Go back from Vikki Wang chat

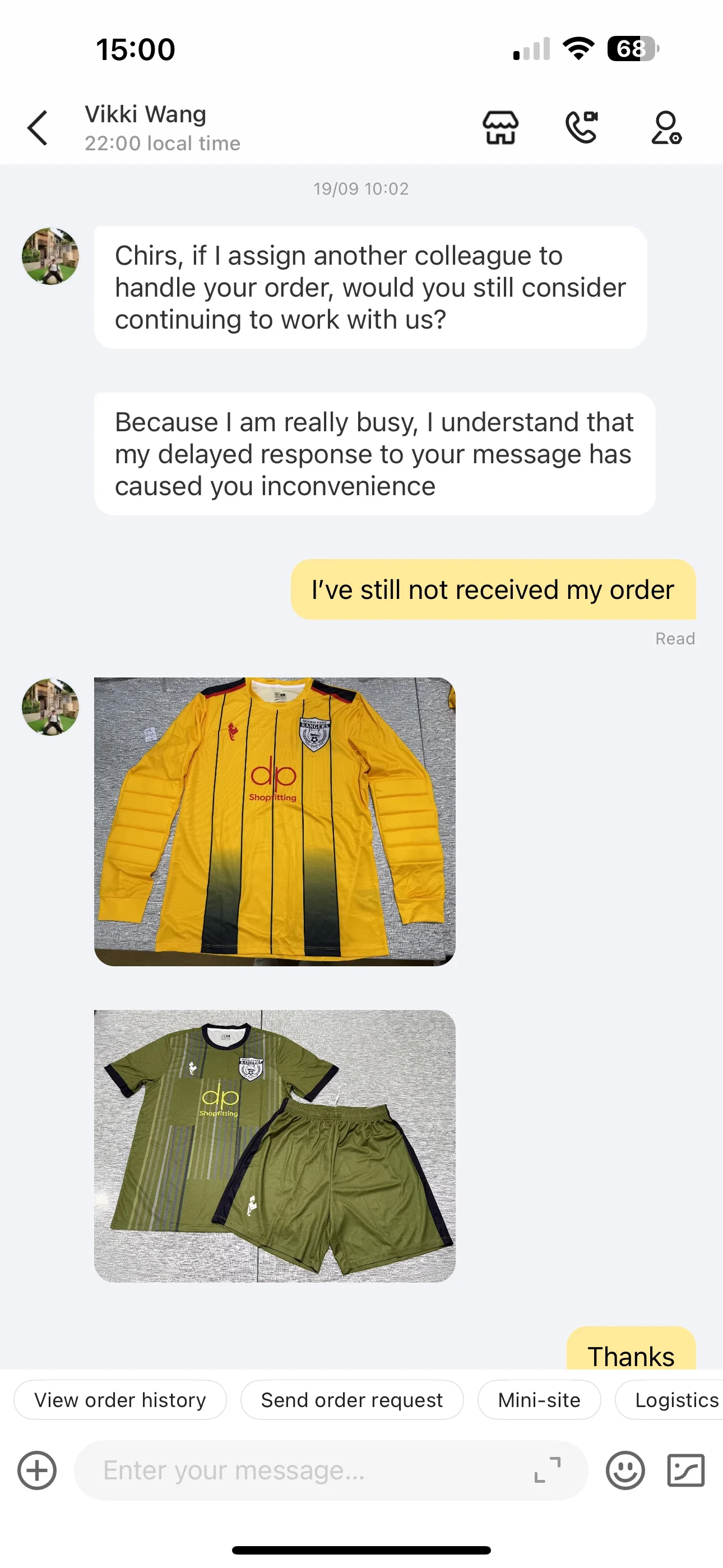coord(38,128)
